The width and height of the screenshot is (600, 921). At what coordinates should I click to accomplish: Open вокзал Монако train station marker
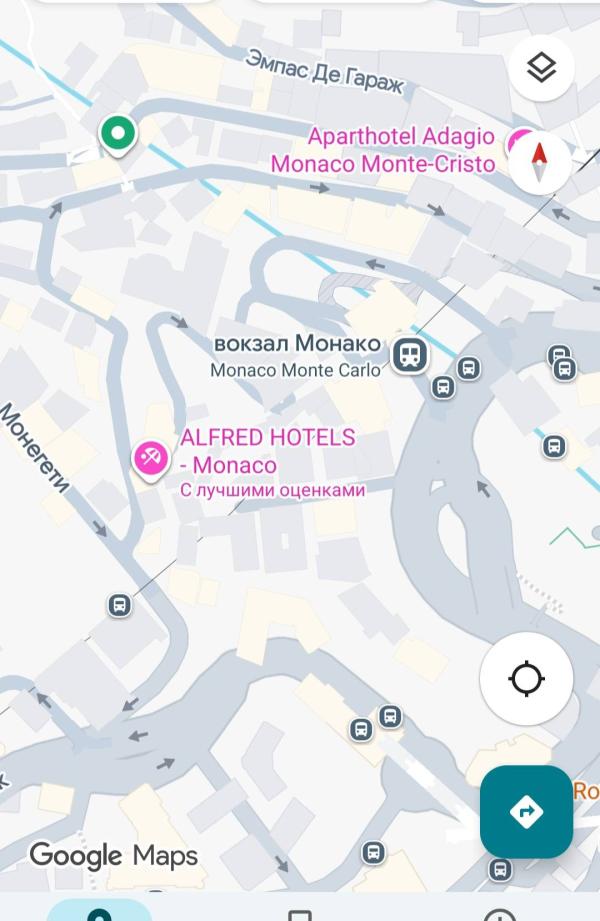(410, 354)
